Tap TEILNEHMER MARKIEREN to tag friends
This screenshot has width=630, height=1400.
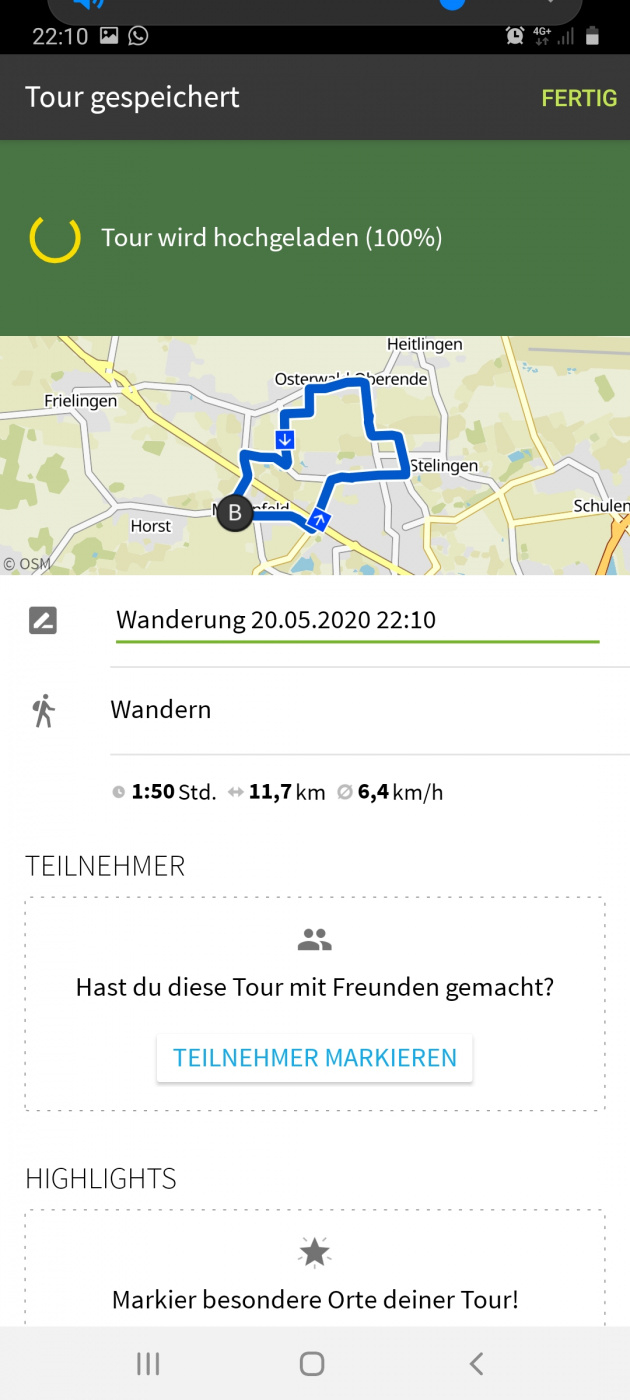tap(314, 1058)
